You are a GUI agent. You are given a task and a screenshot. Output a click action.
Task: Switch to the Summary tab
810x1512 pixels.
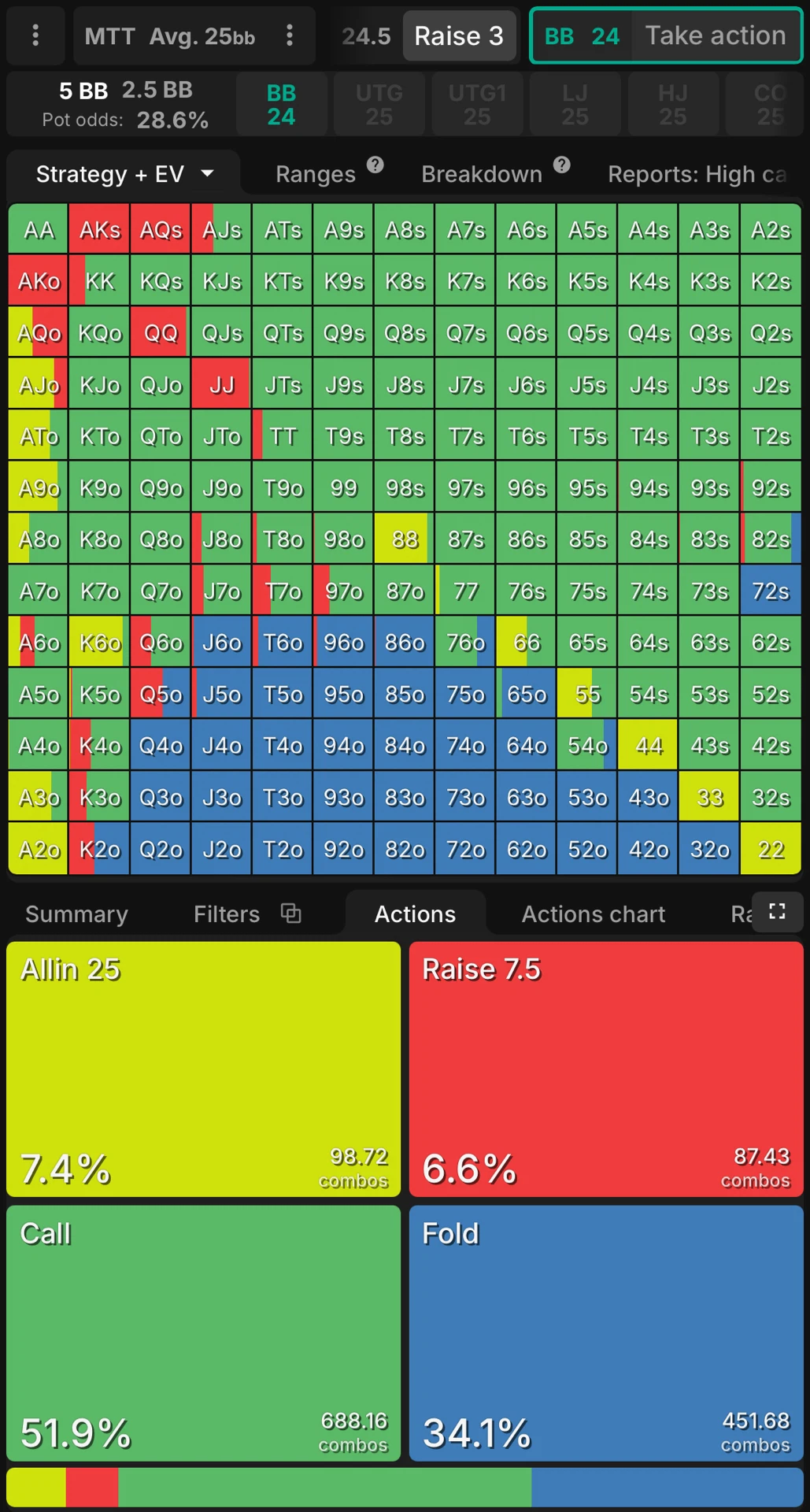point(76,914)
